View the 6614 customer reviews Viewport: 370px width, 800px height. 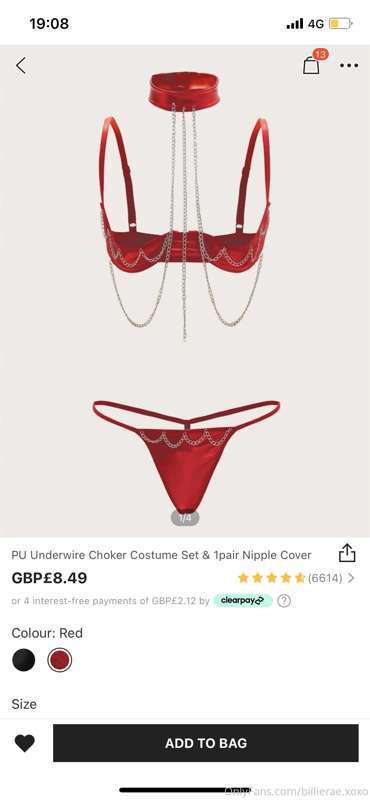tap(296, 578)
